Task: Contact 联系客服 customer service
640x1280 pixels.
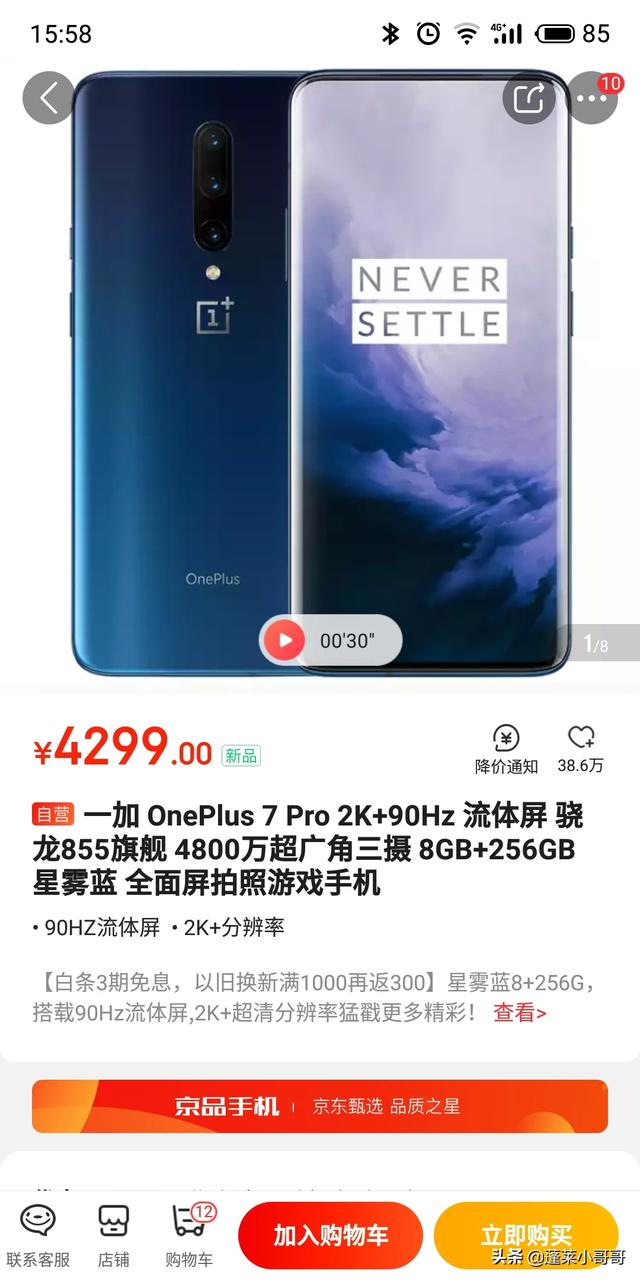Action: pyautogui.click(x=38, y=1236)
